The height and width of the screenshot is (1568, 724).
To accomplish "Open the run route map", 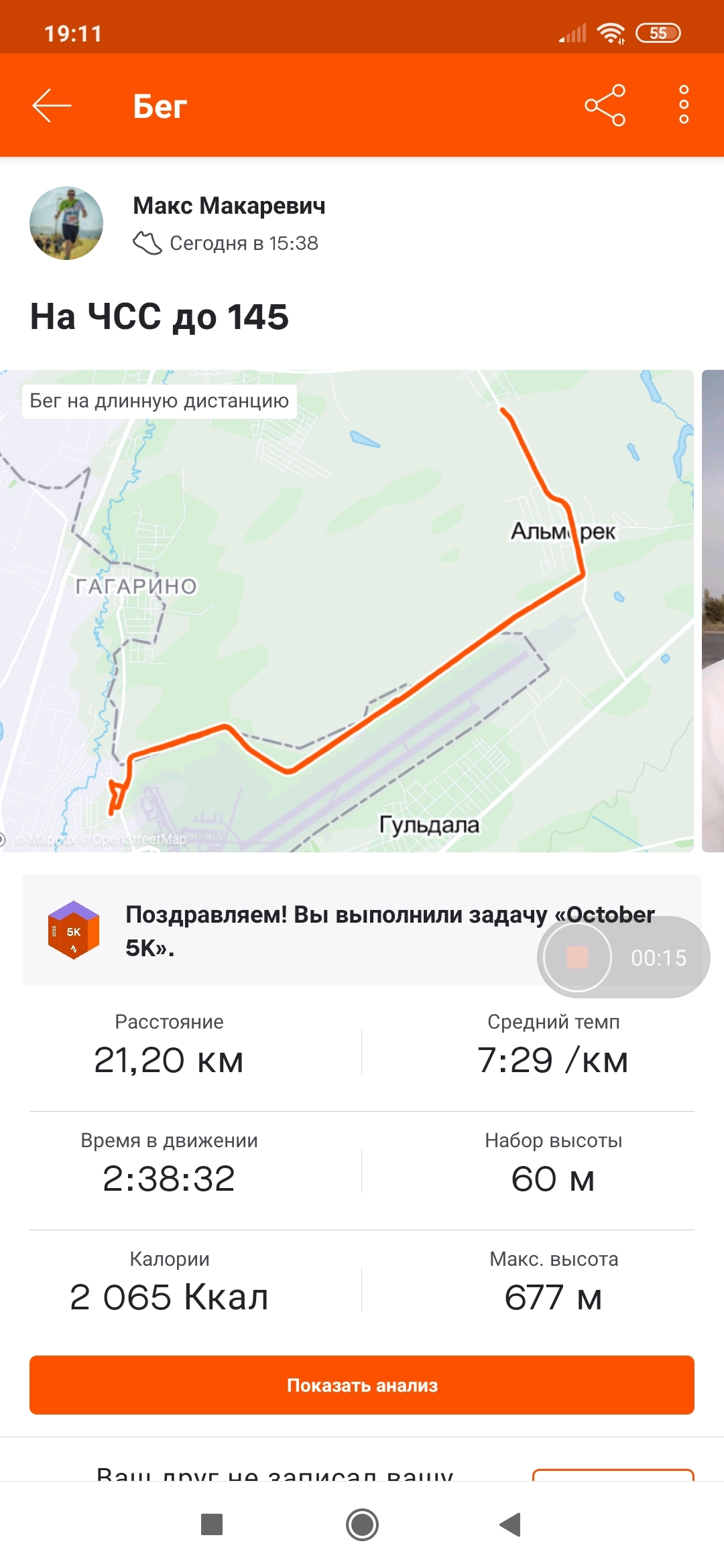I will [347, 610].
